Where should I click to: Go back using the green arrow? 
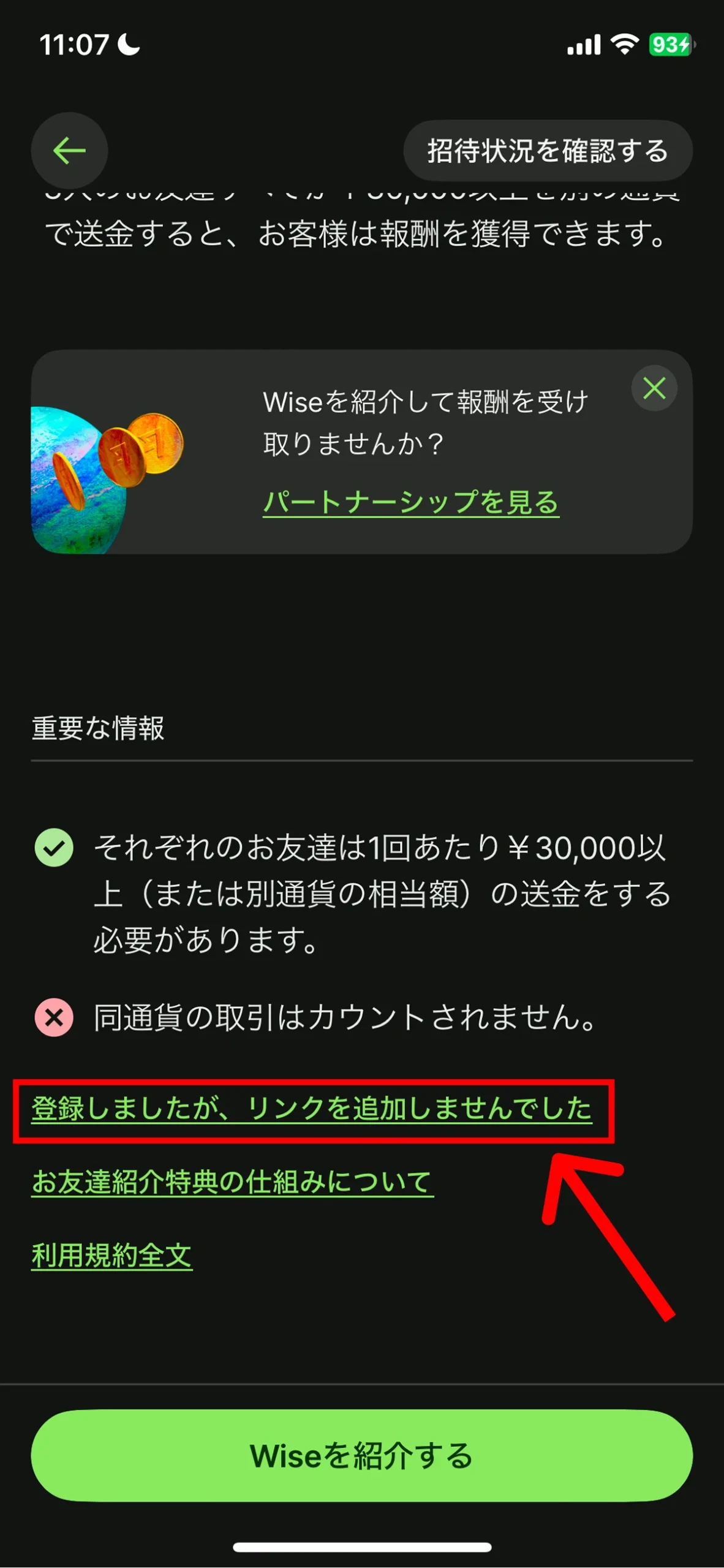click(69, 151)
